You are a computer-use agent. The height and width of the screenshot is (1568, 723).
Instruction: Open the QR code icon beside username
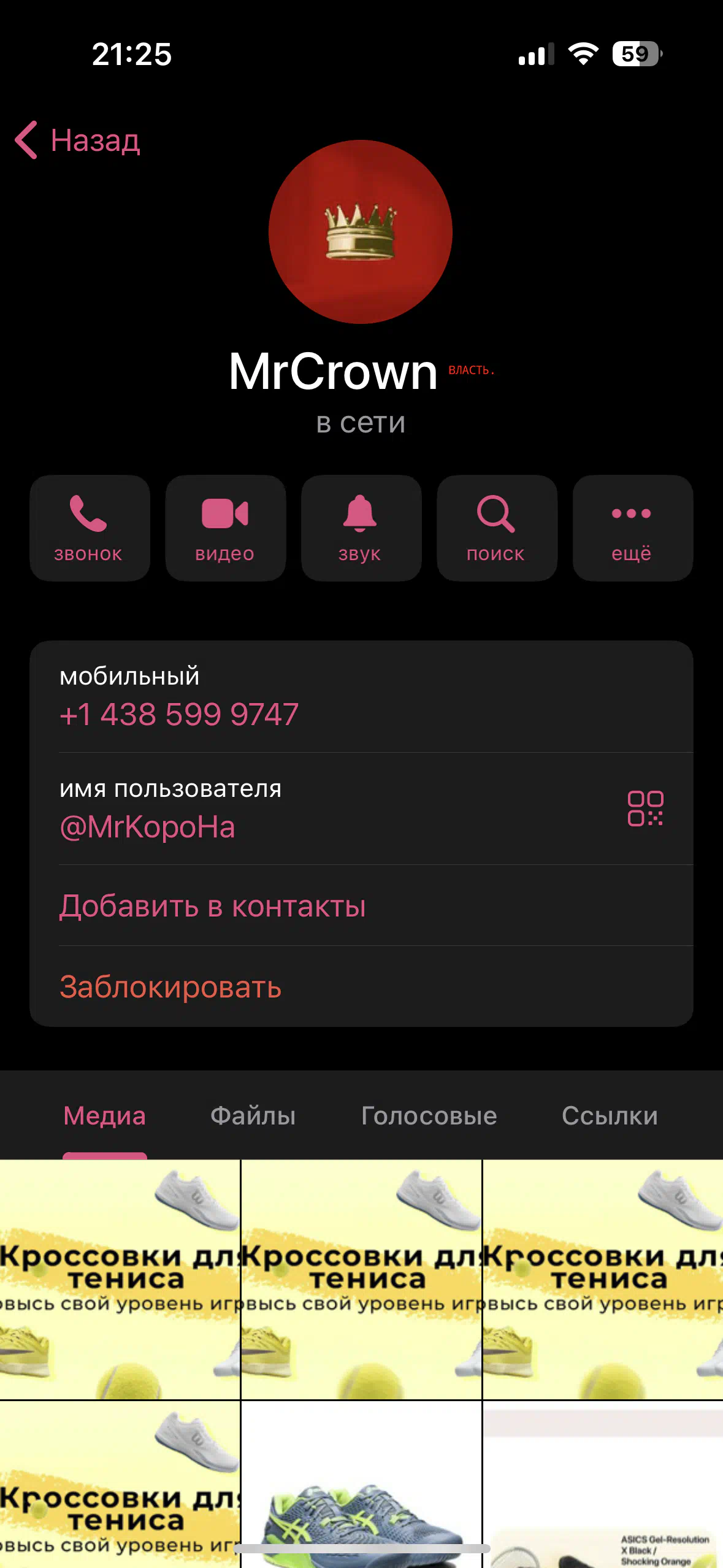click(x=645, y=809)
